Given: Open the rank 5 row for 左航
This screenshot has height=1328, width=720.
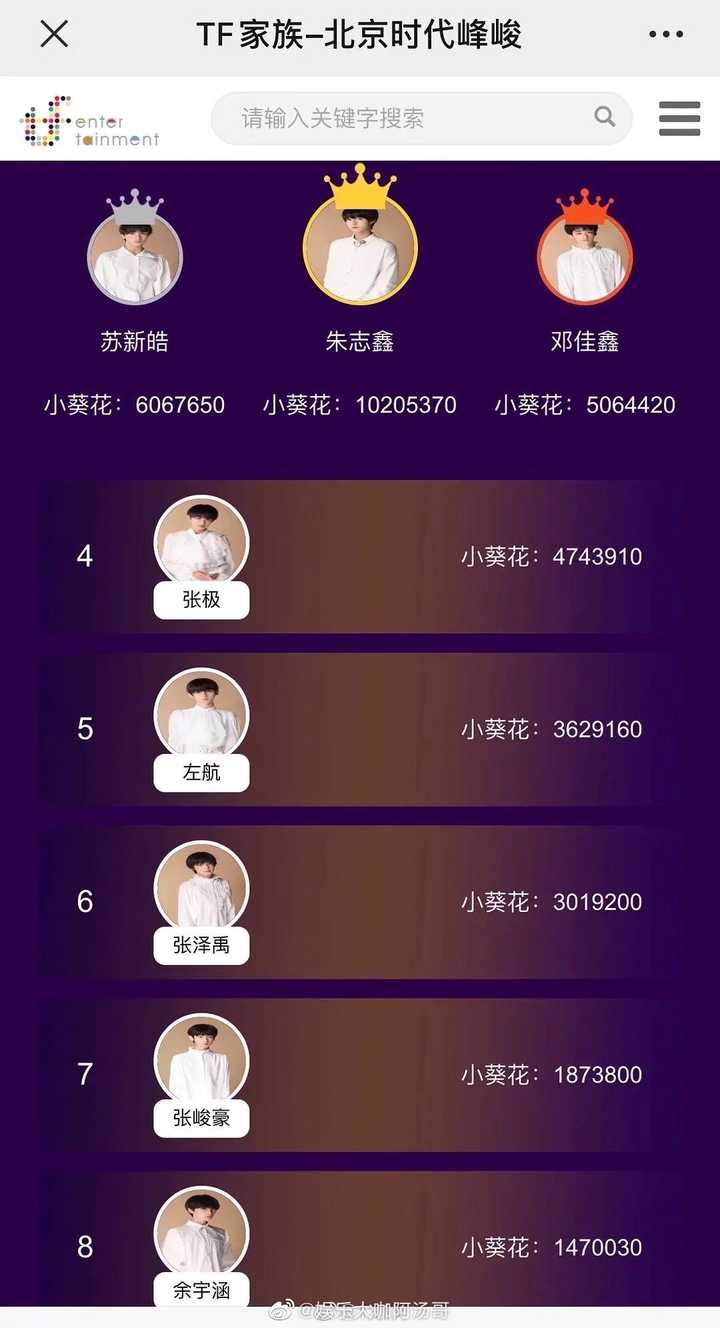Looking at the screenshot, I should point(360,729).
